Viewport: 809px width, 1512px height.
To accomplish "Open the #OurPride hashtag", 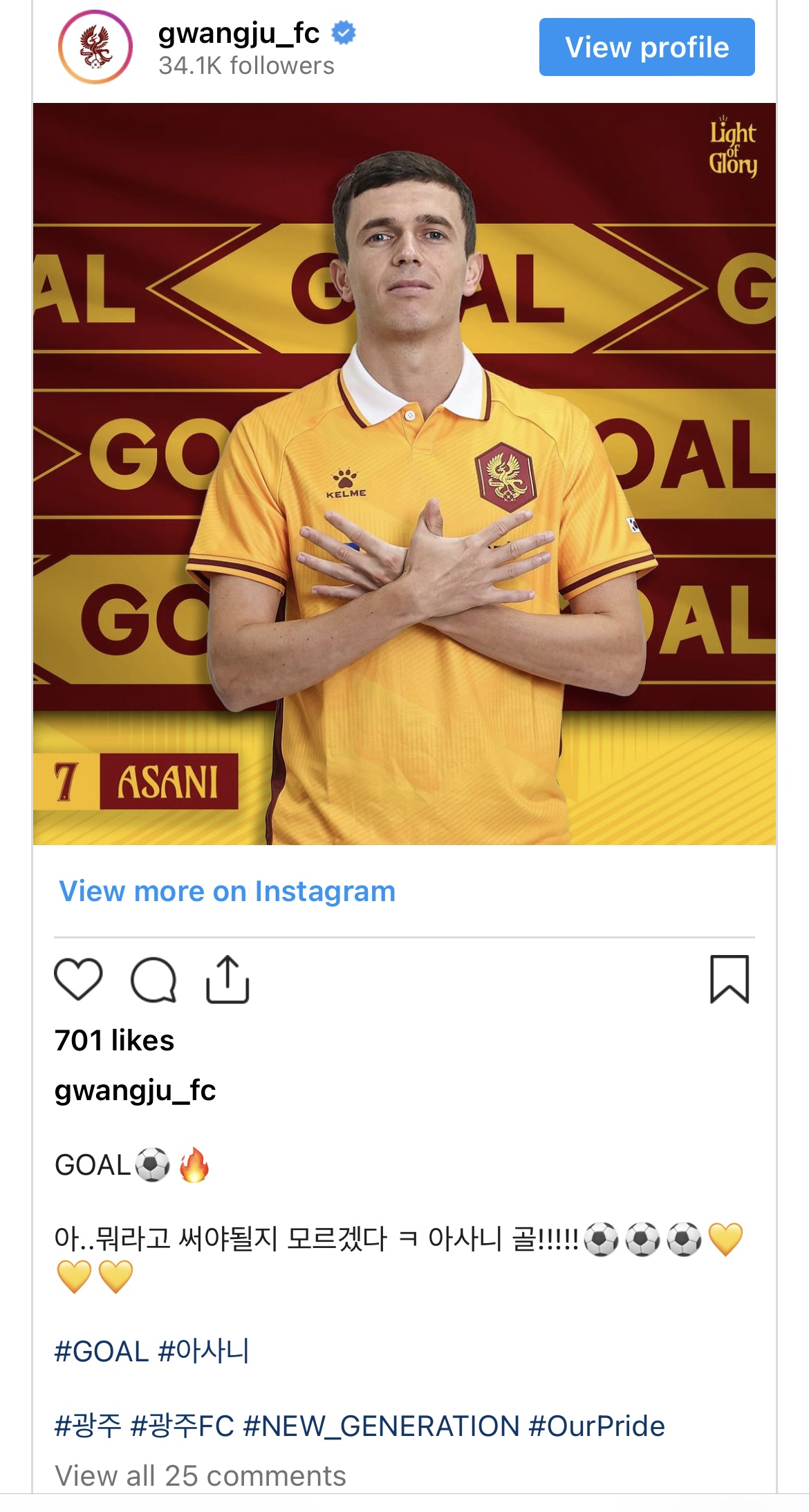I will click(597, 1426).
